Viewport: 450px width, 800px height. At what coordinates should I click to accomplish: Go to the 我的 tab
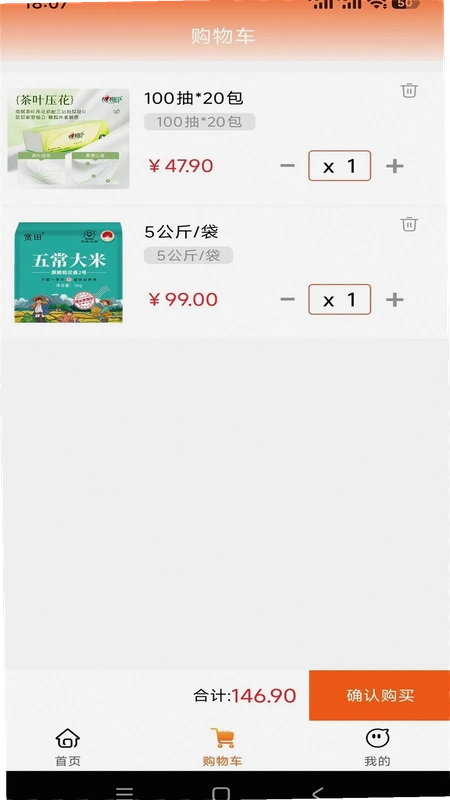378,747
